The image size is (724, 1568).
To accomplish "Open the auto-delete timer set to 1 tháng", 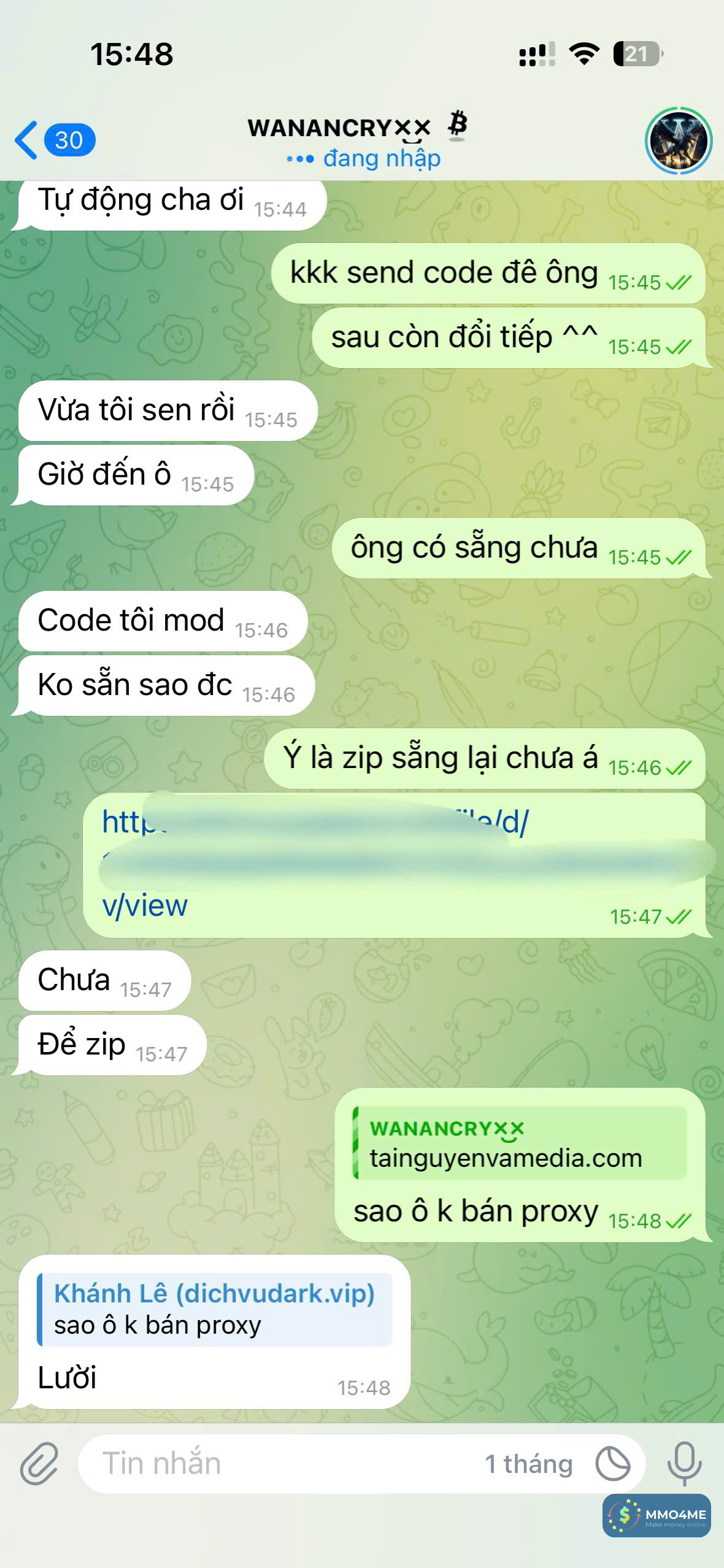I will (612, 1464).
